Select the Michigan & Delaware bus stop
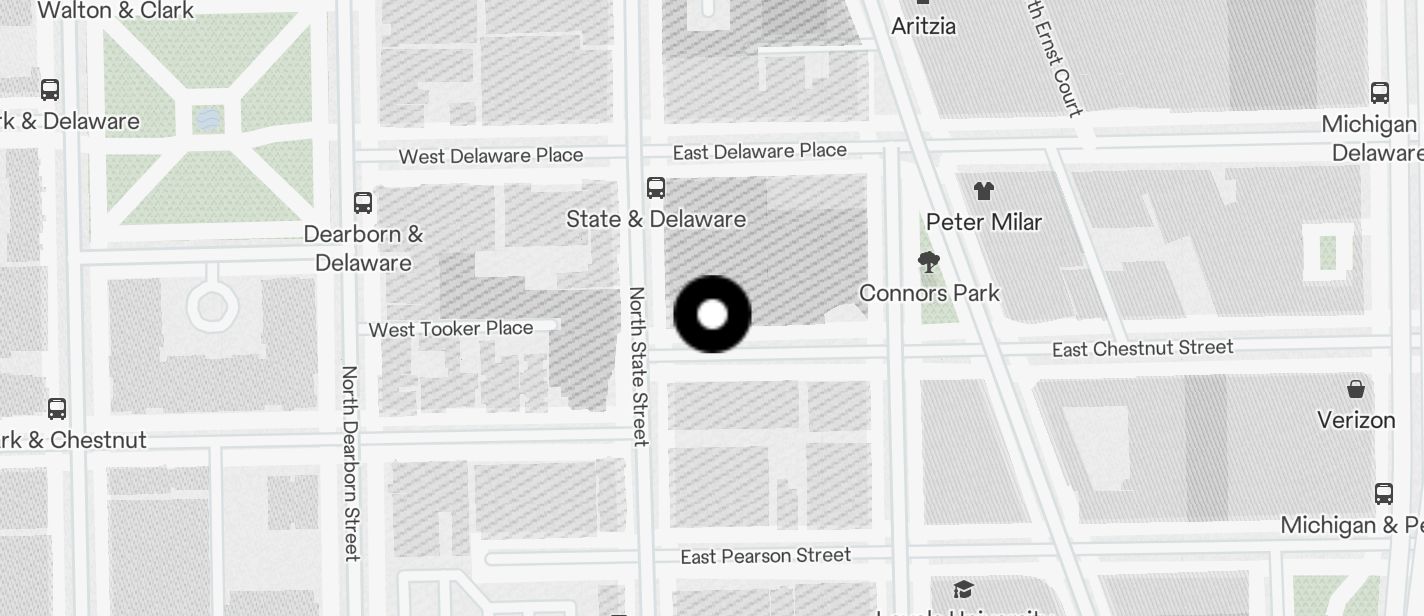Image resolution: width=1424 pixels, height=616 pixels. coord(1380,94)
